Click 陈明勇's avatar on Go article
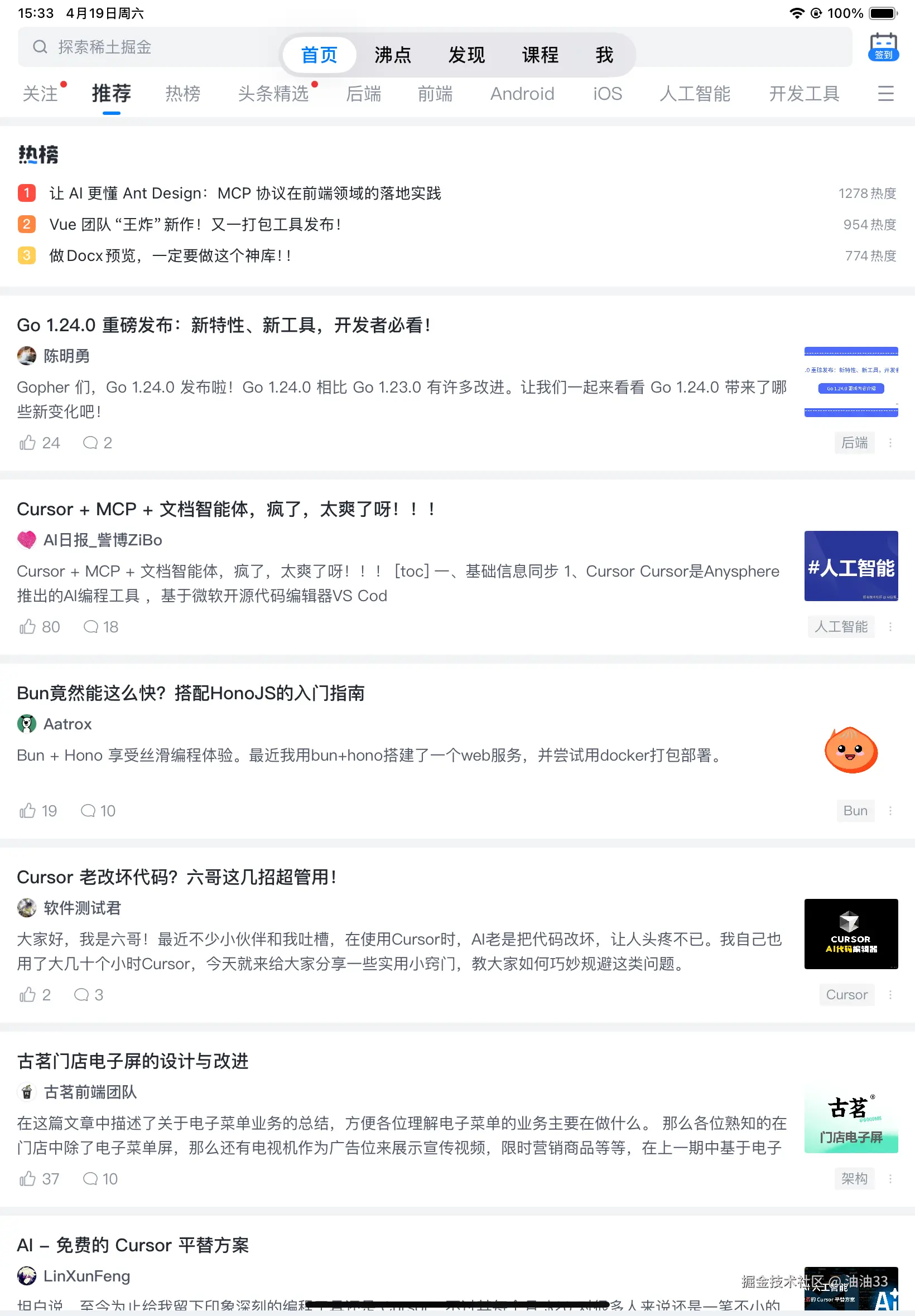 point(25,356)
